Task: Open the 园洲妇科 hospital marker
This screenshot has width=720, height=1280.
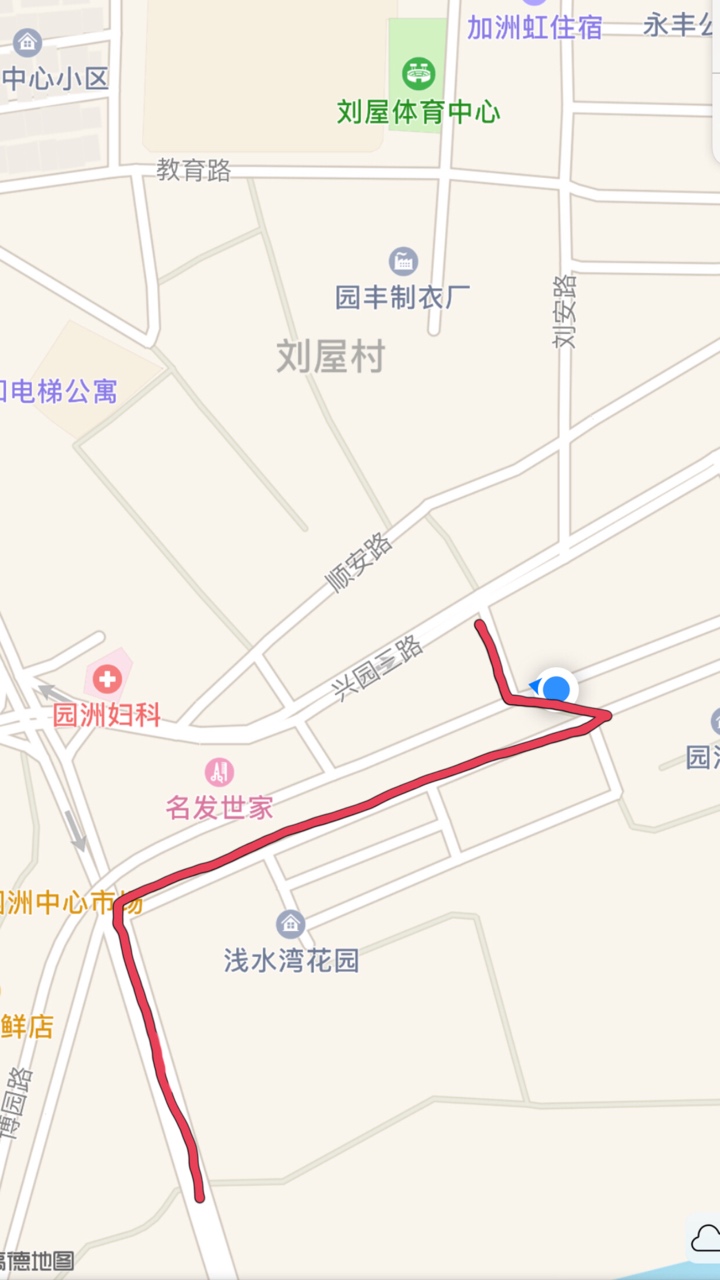Action: 107,681
